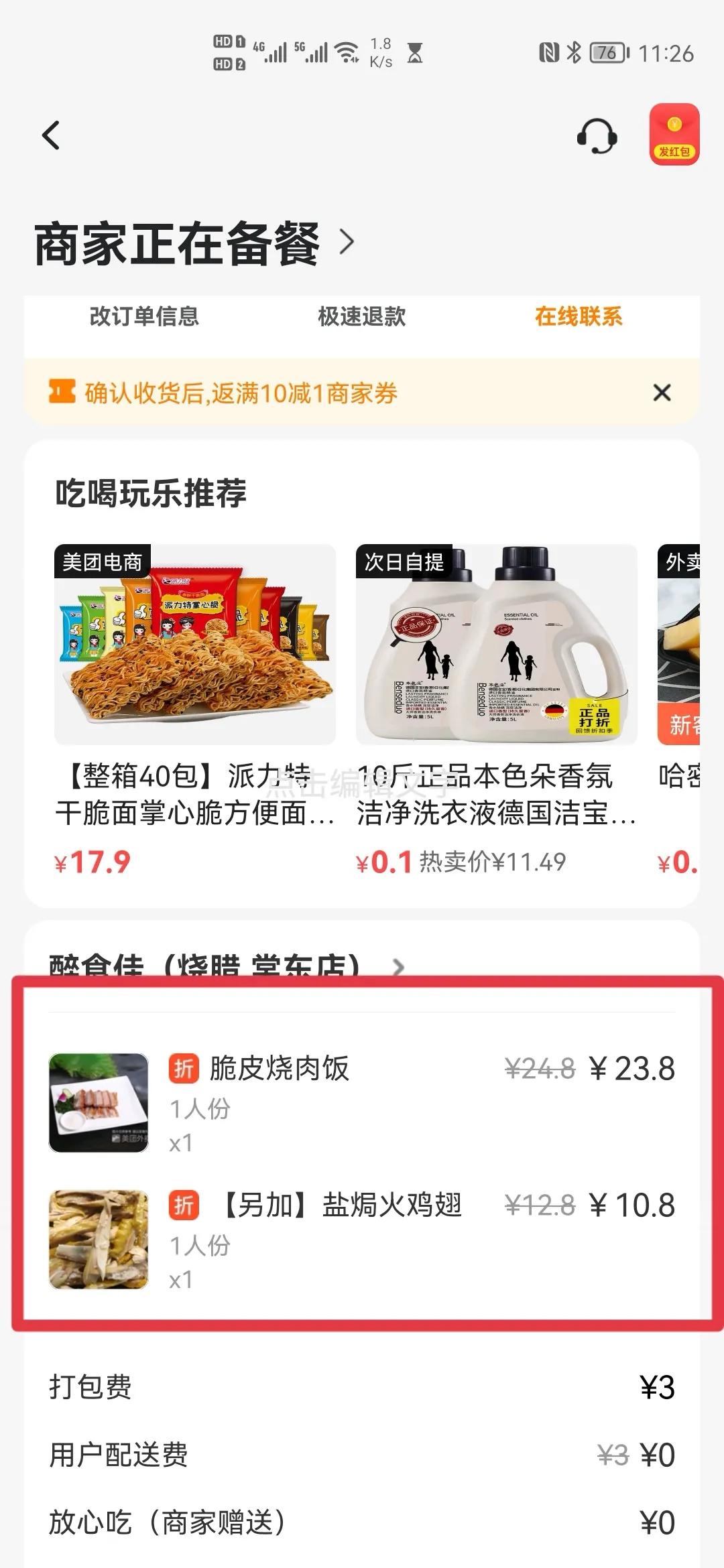Image resolution: width=724 pixels, height=1568 pixels.
Task: Tap the back arrow at top left
Action: pos(50,136)
